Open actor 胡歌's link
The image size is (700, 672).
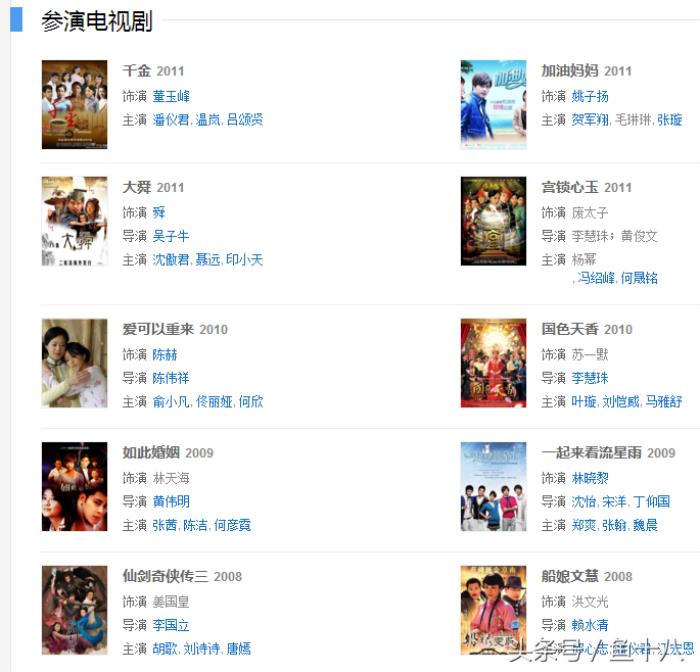pos(165,648)
